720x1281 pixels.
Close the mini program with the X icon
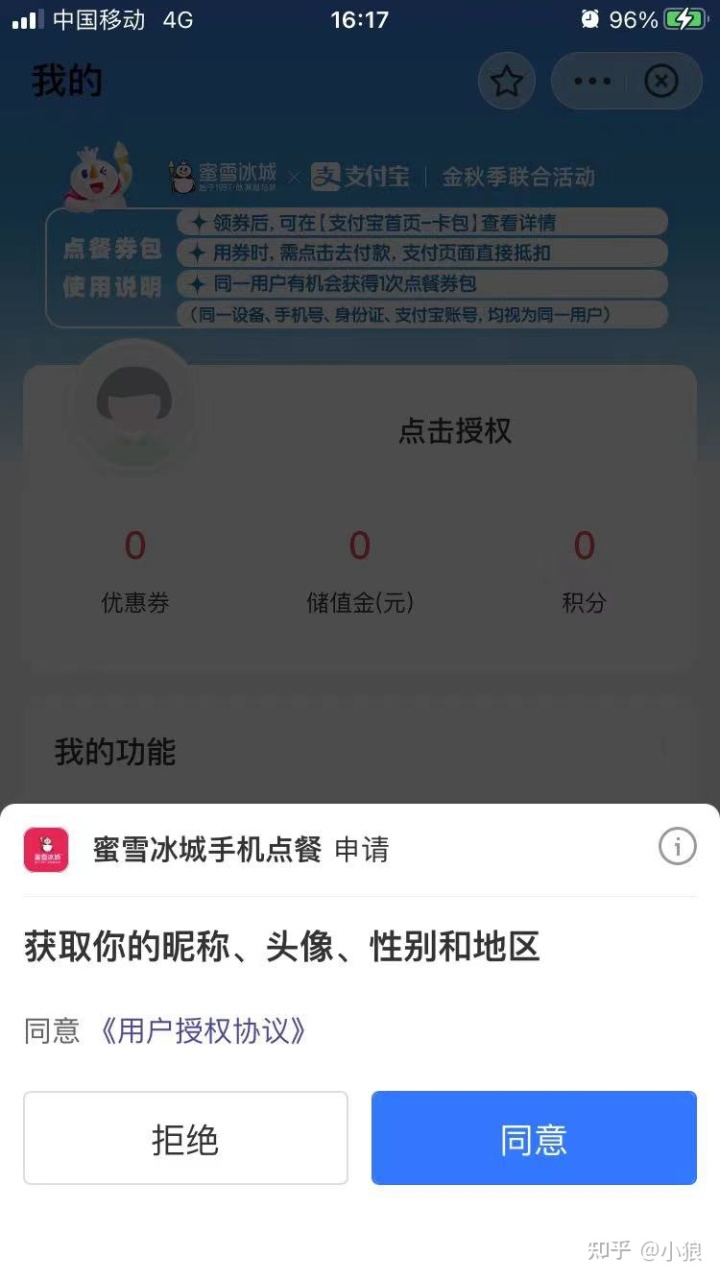point(661,81)
